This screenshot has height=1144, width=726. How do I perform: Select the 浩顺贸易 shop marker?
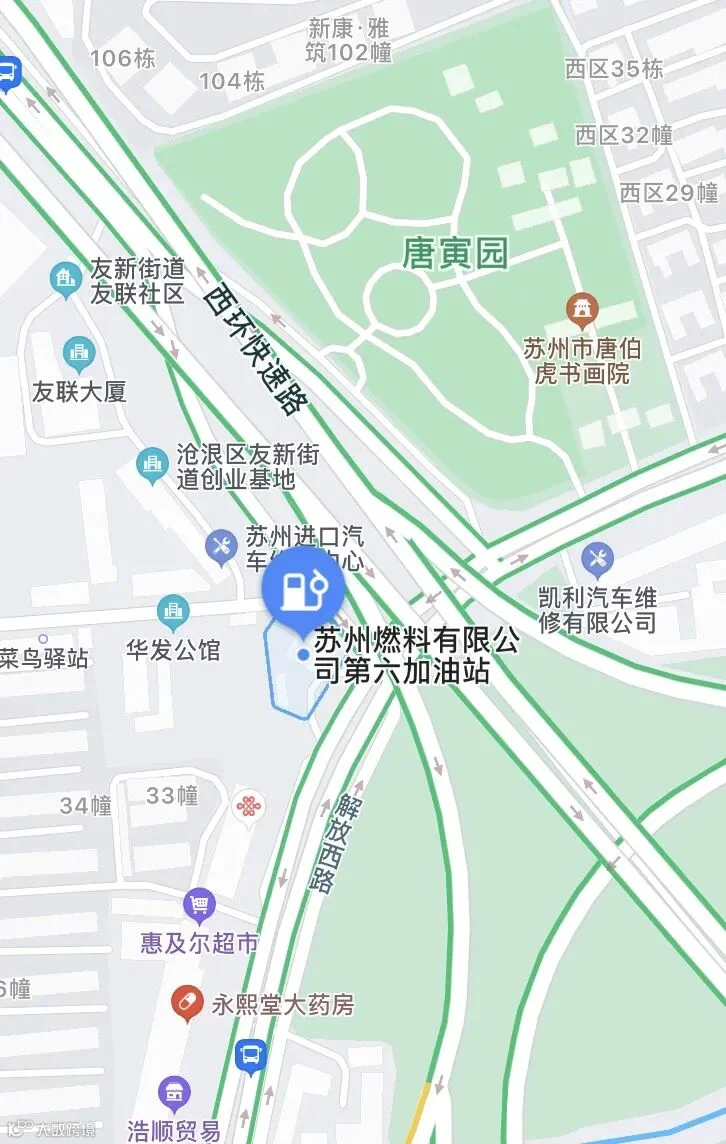coord(174,1095)
